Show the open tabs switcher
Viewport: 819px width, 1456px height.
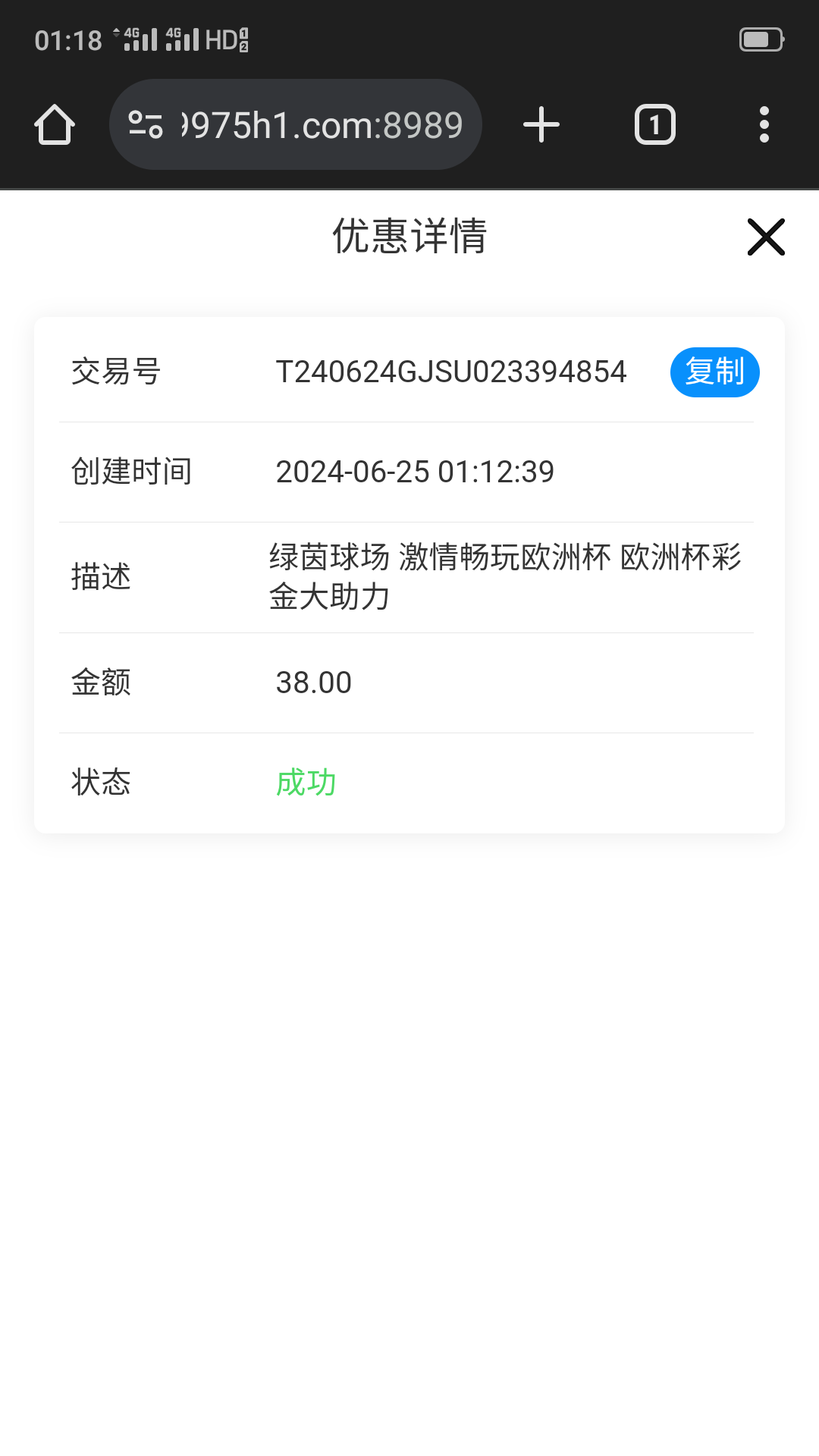click(654, 125)
